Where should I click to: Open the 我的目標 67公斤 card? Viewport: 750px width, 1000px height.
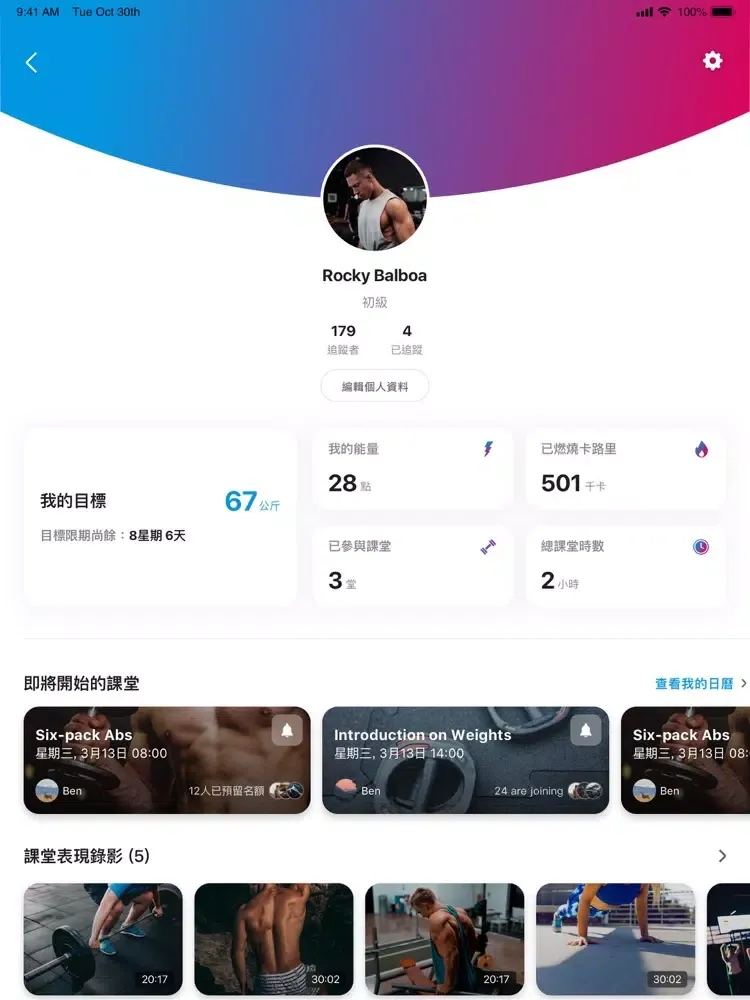(160, 517)
